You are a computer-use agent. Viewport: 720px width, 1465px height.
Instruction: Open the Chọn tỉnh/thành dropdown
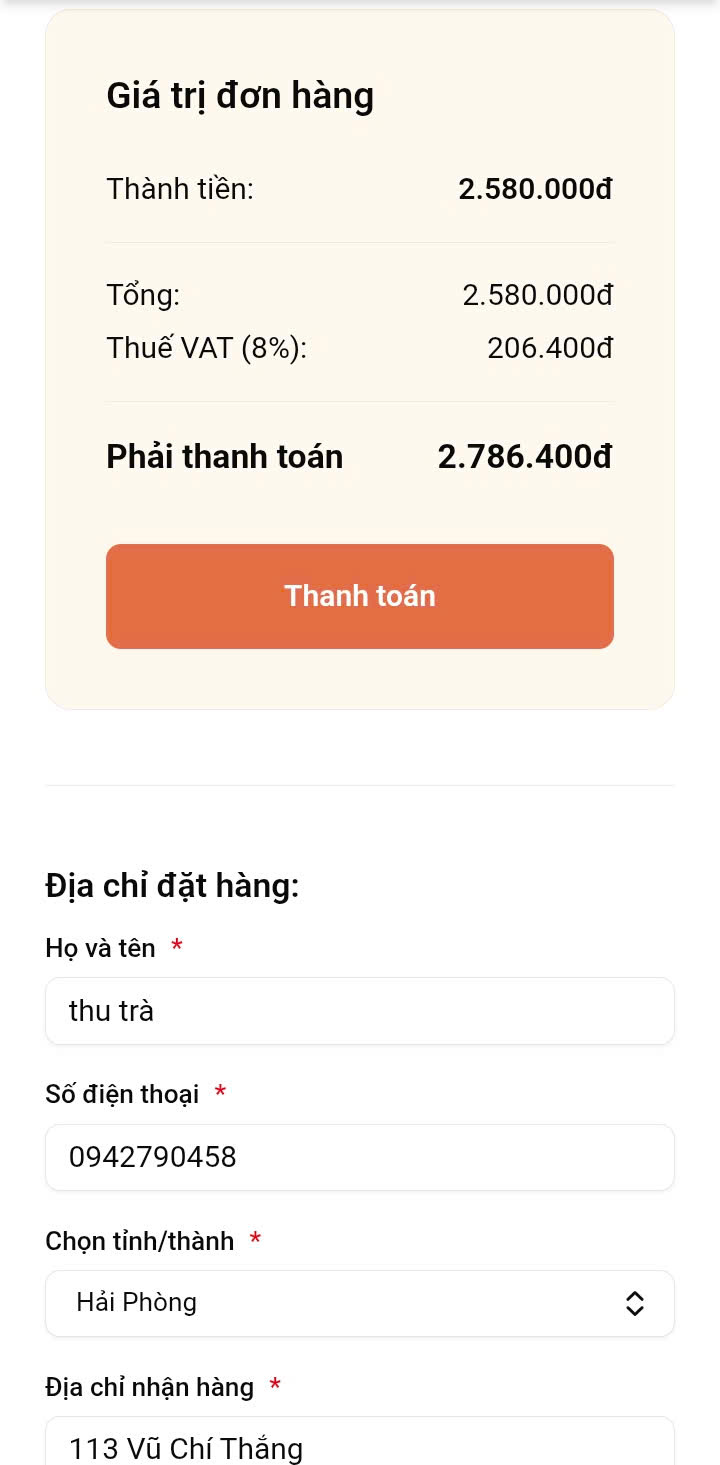[359, 1303]
